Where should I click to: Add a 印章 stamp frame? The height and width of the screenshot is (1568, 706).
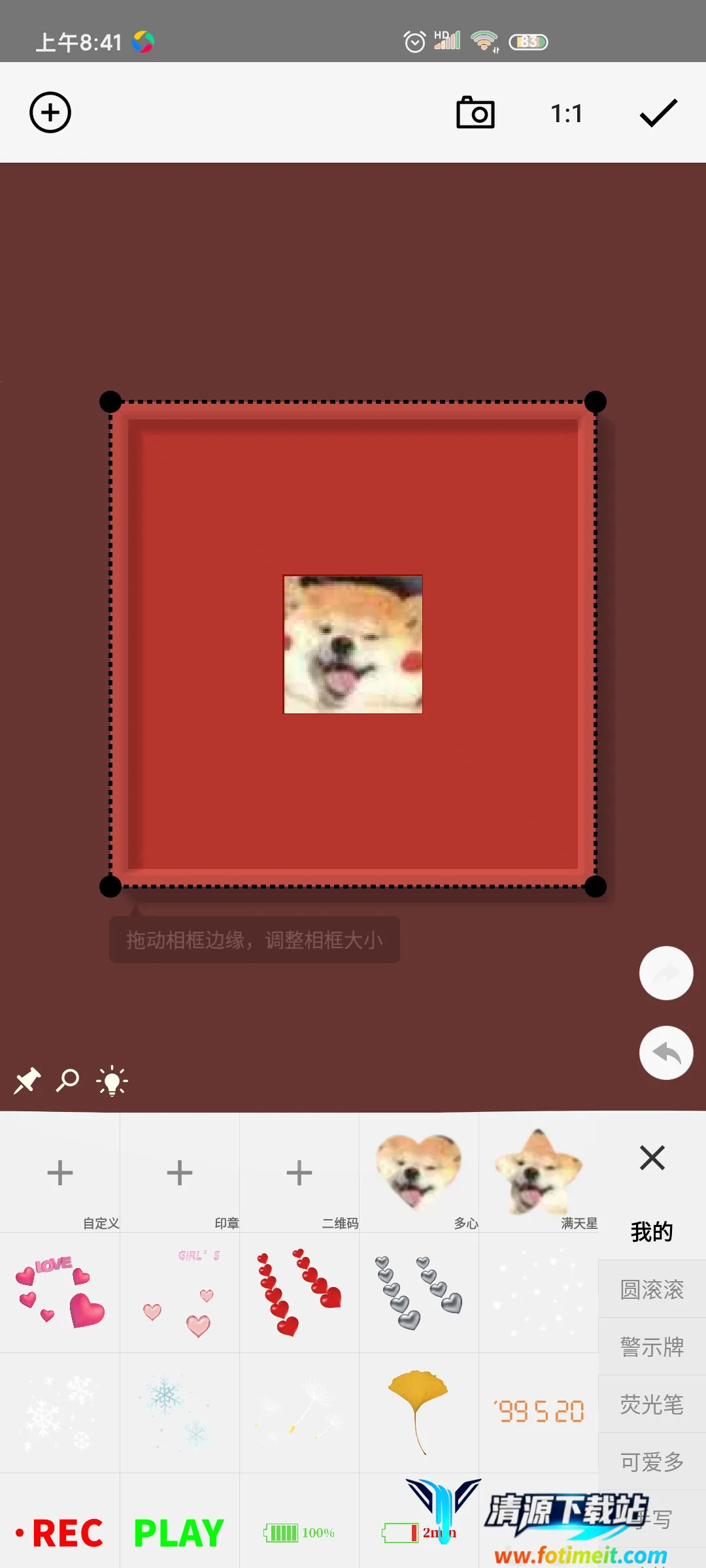[180, 1173]
